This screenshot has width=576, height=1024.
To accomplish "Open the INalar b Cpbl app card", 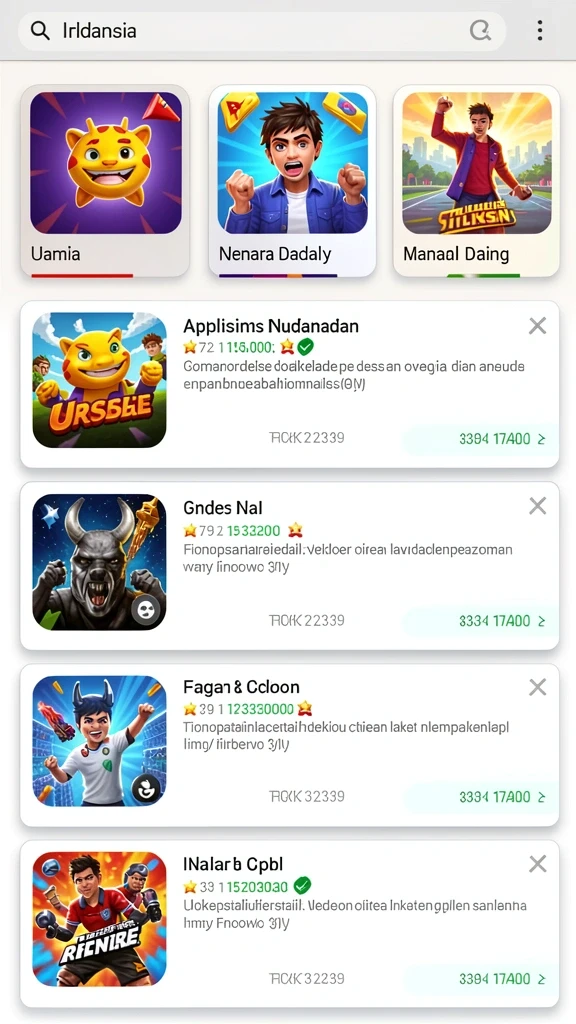I will 289,924.
